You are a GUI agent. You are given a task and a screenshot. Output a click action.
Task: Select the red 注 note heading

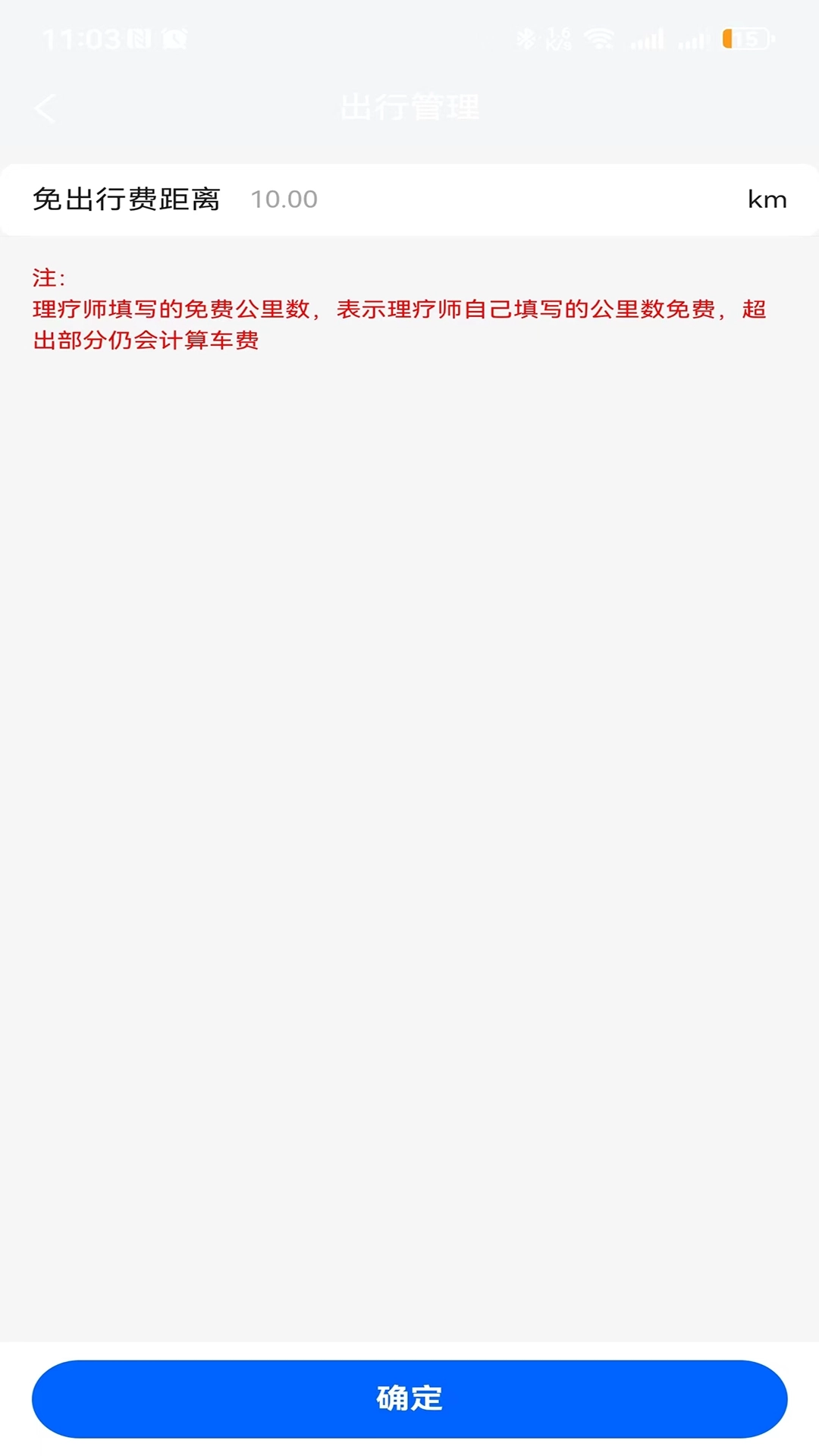(x=43, y=278)
